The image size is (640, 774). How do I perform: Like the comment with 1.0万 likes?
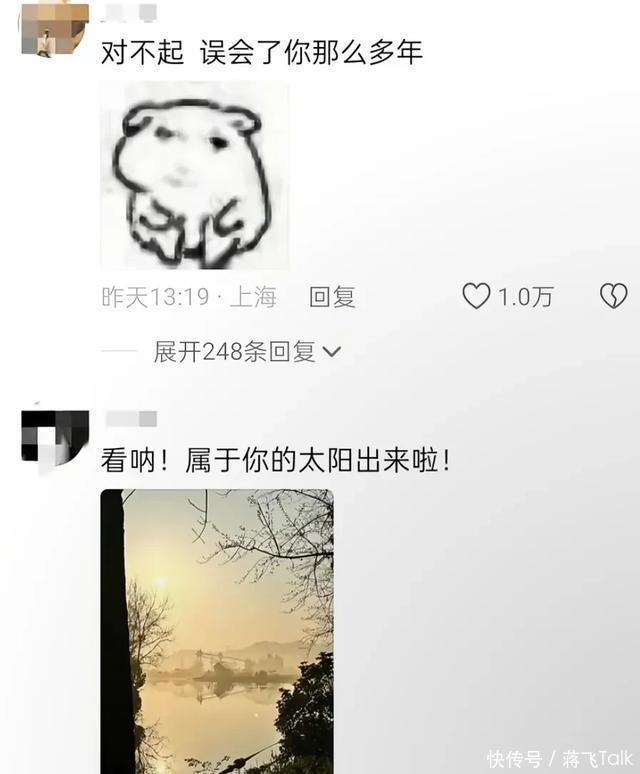[x=477, y=296]
